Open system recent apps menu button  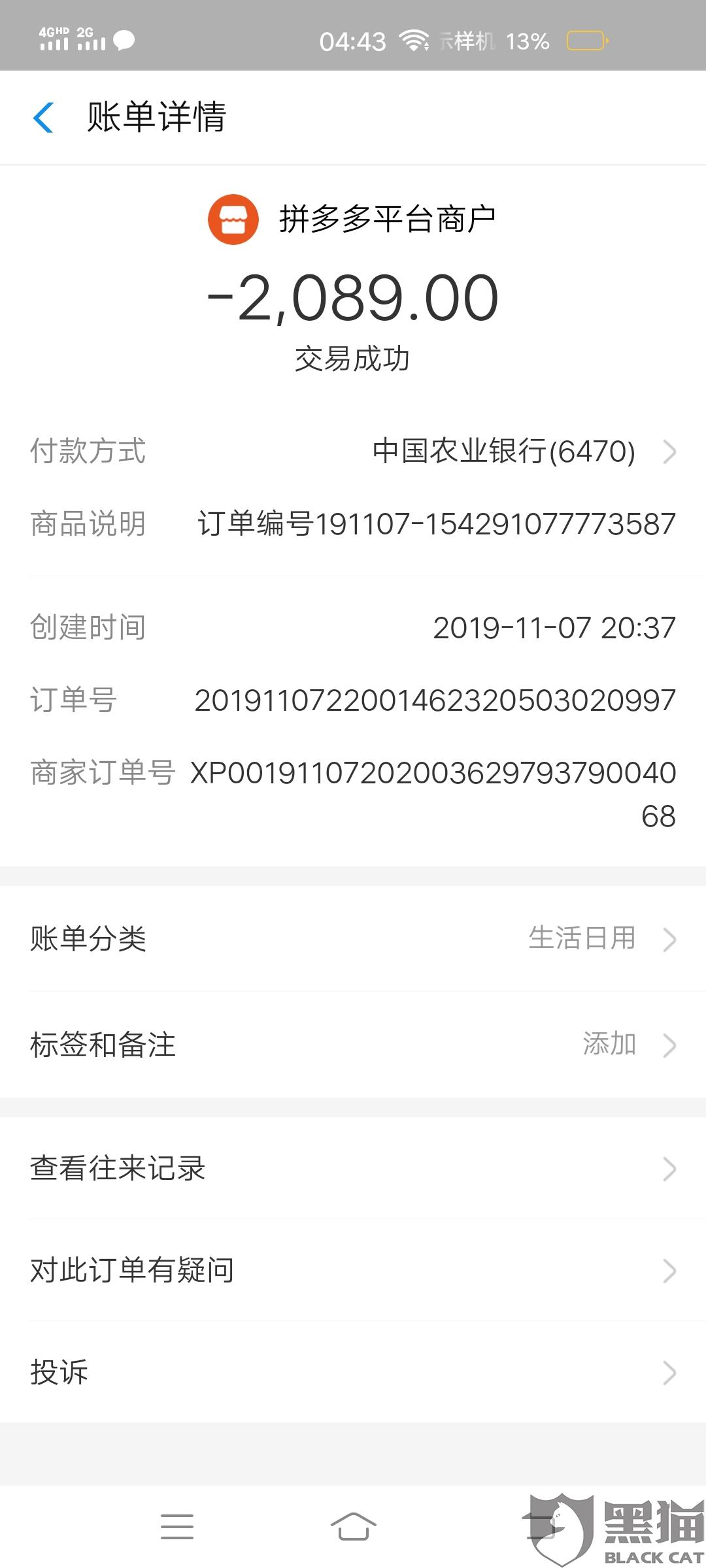(x=177, y=1526)
